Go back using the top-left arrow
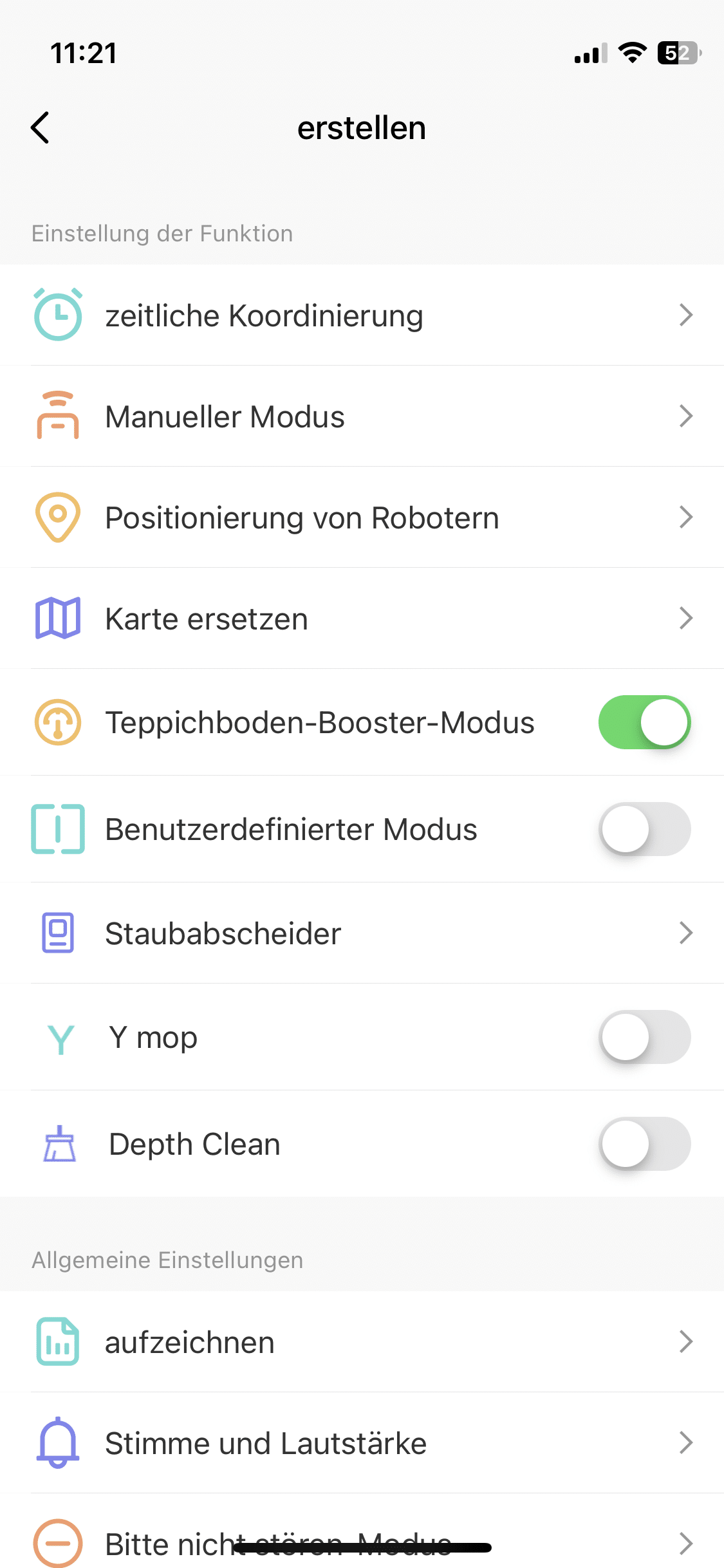The height and width of the screenshot is (1568, 724). click(x=40, y=127)
